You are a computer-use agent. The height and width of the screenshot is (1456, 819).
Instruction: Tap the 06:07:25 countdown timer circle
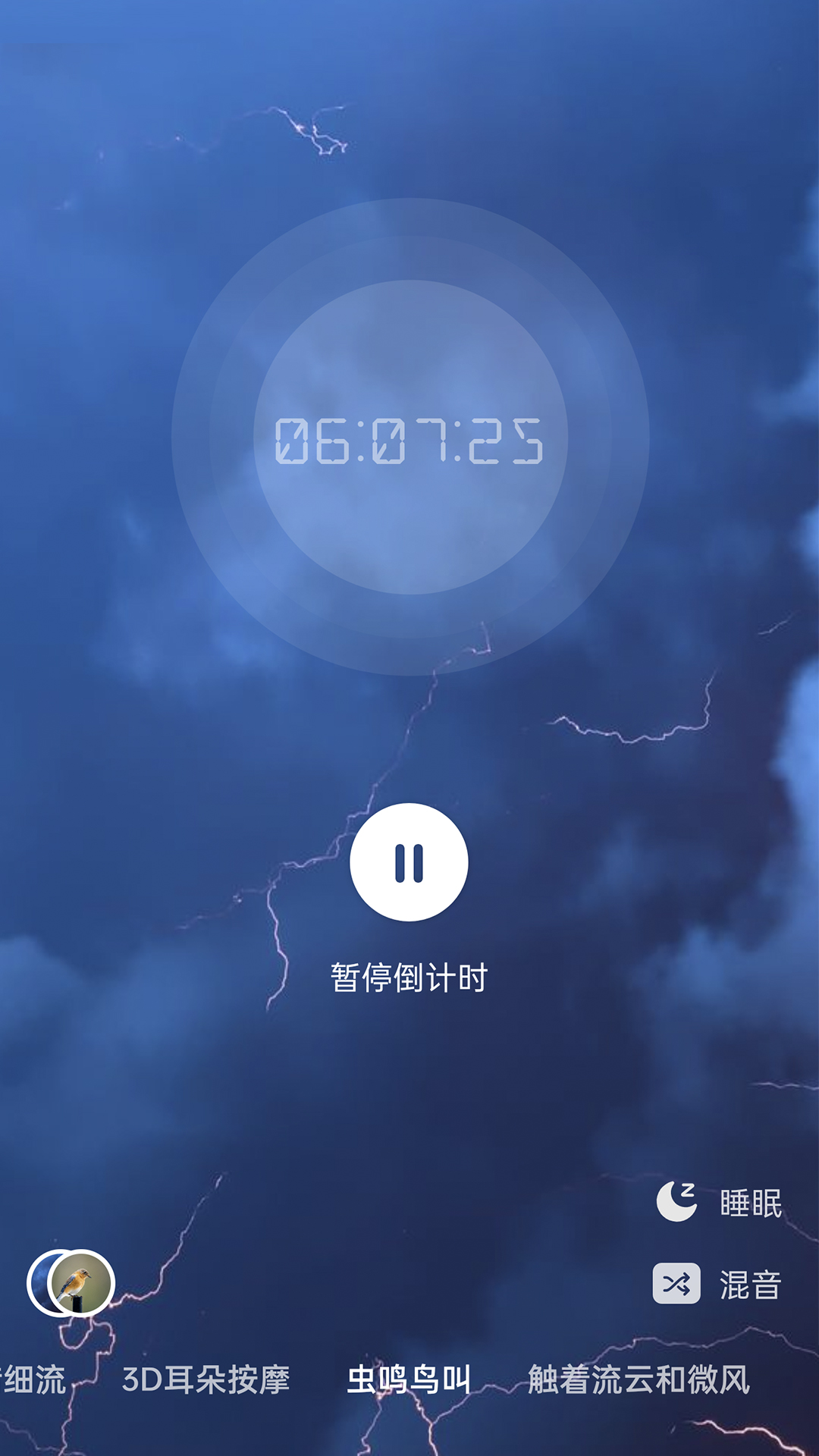tap(409, 438)
